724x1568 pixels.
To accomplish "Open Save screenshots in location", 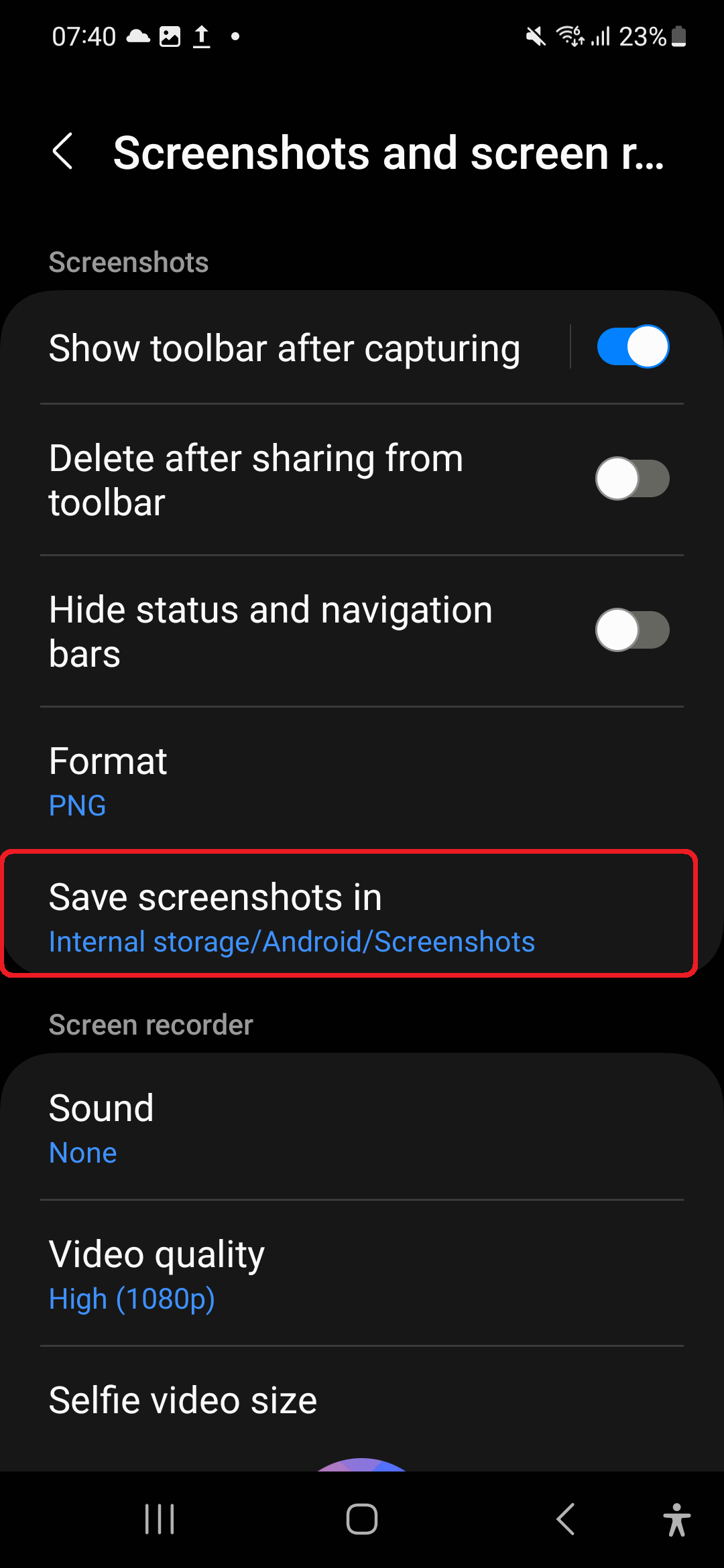I will 349,917.
